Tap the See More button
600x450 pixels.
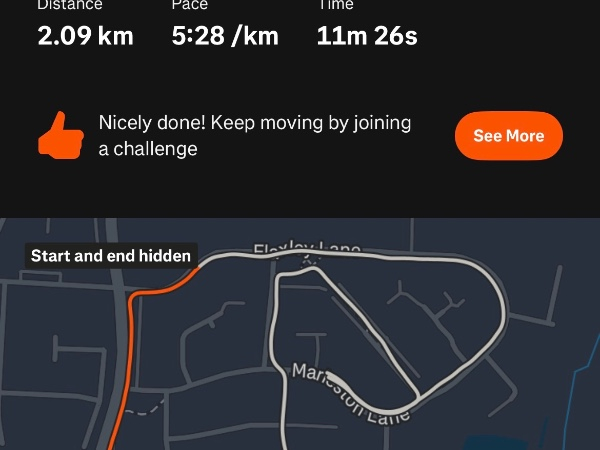click(508, 136)
